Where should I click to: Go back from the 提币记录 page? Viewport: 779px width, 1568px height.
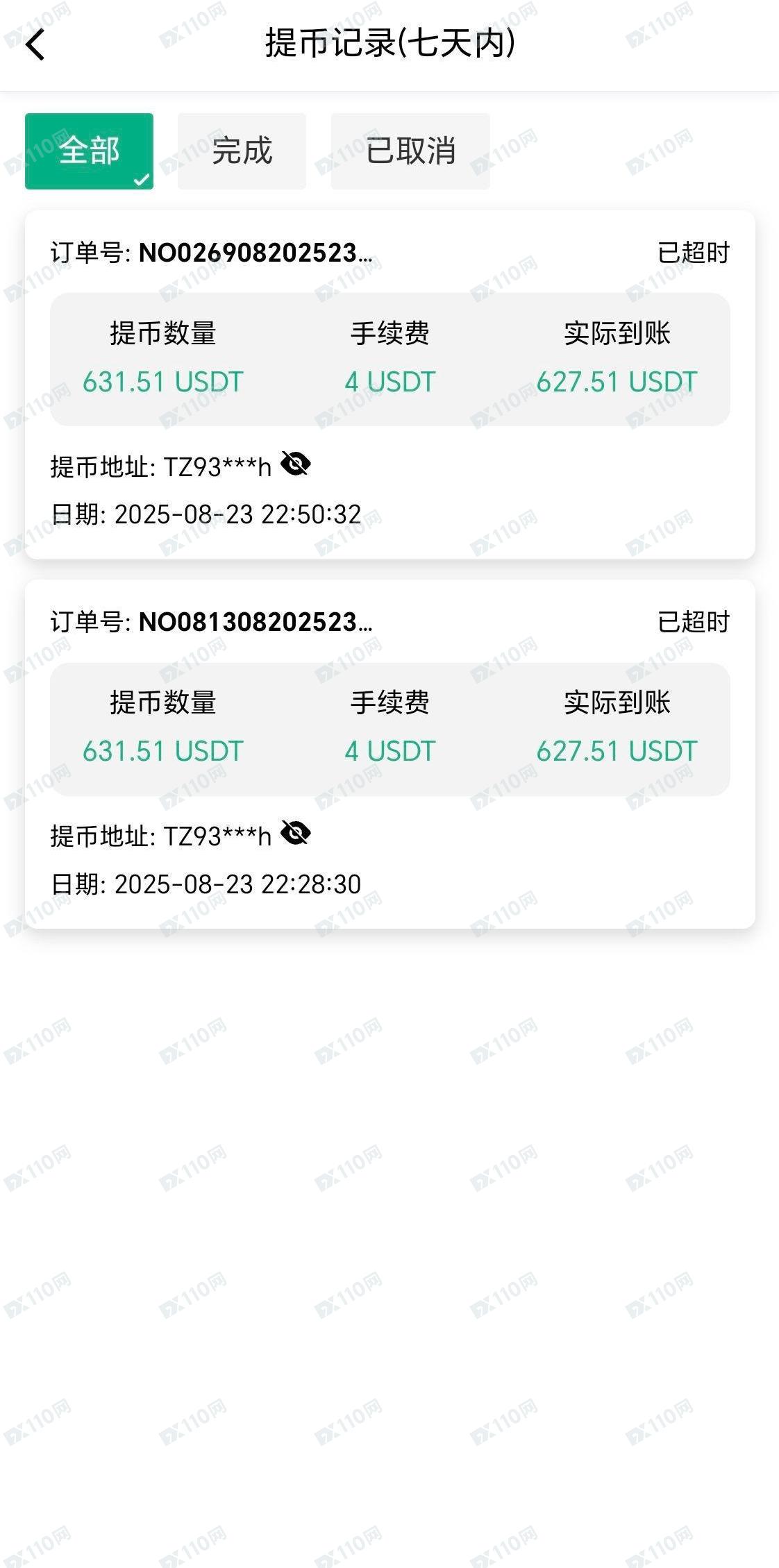point(35,45)
